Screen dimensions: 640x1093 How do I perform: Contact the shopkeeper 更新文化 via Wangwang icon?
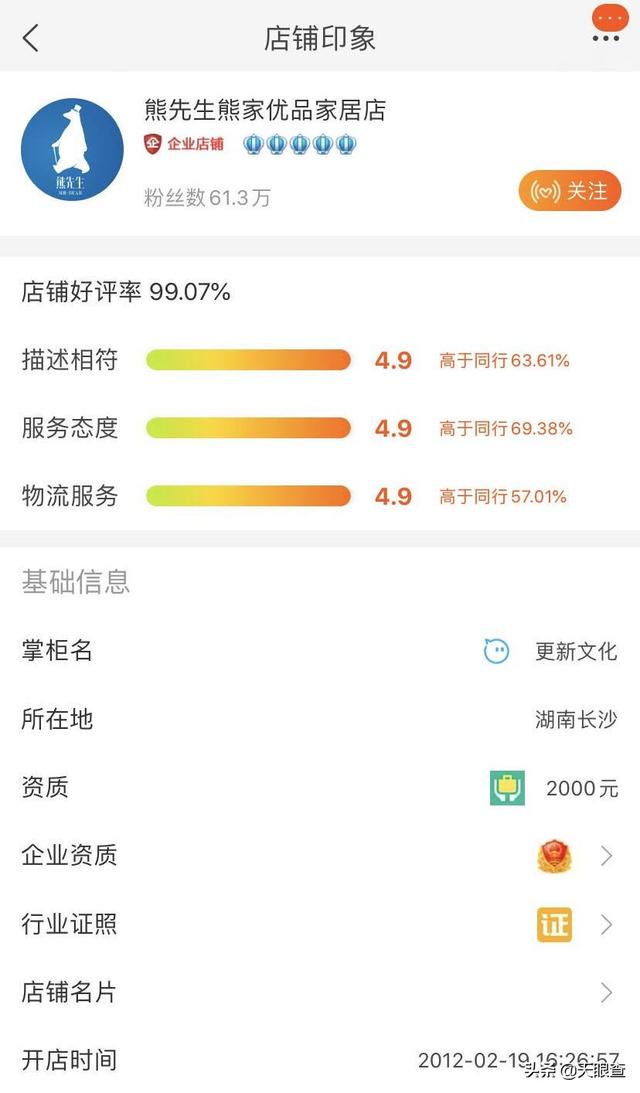point(496,651)
